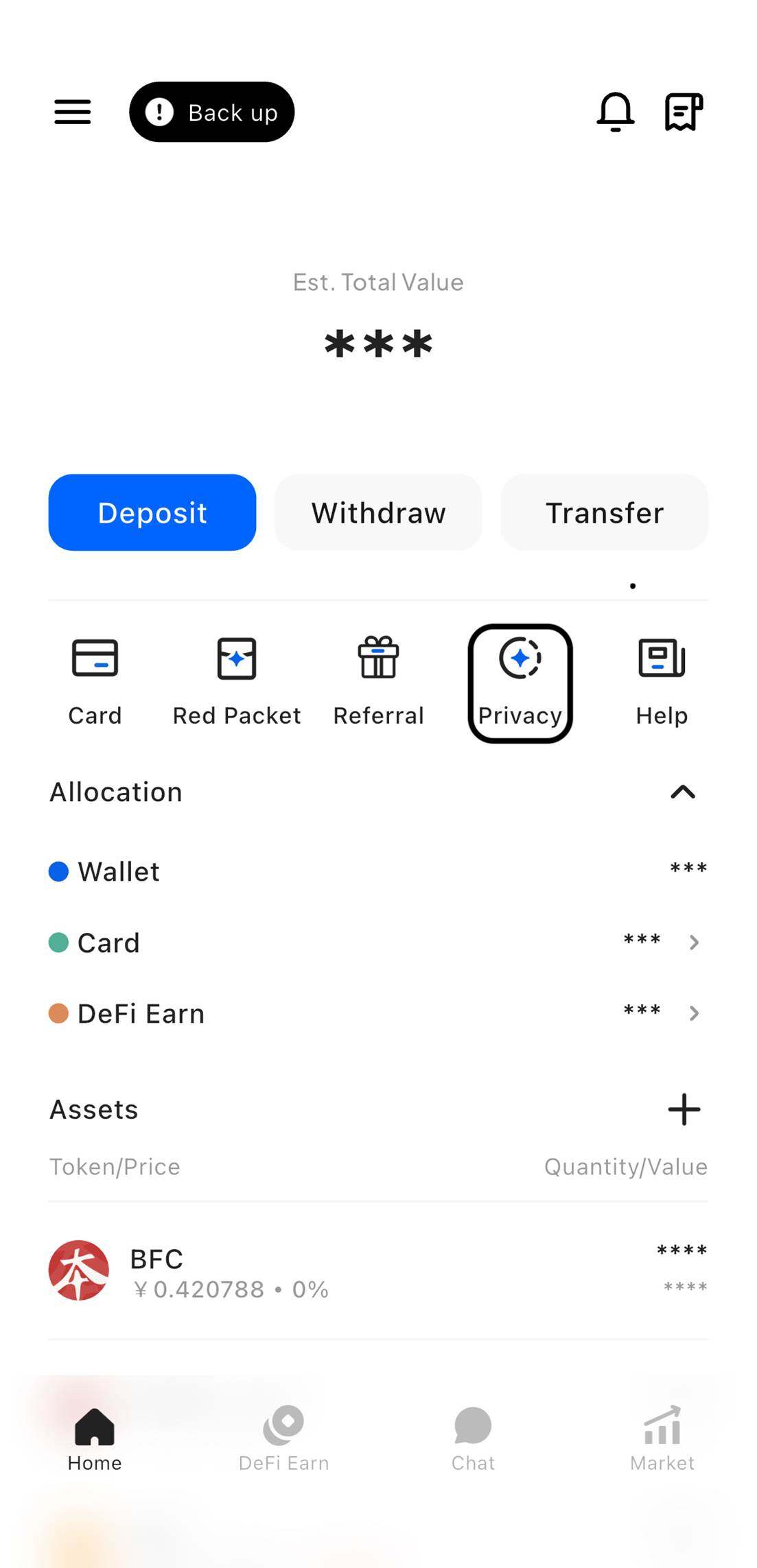Choose Transfer
The height and width of the screenshot is (1568, 757).
(x=604, y=512)
